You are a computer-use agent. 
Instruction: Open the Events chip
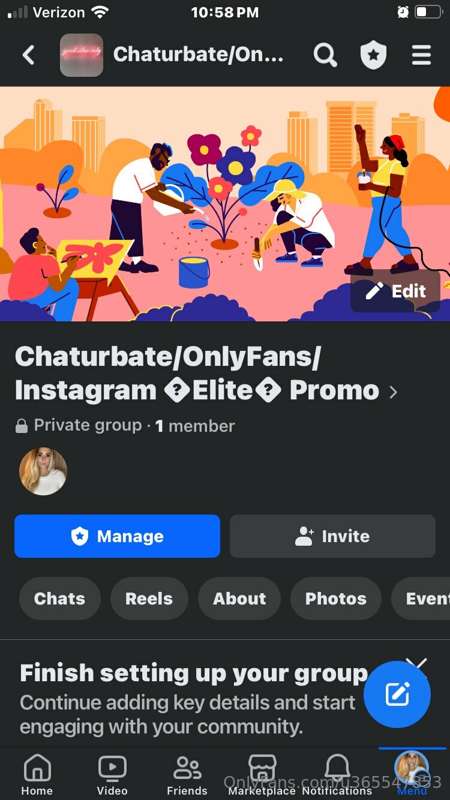[421, 598]
